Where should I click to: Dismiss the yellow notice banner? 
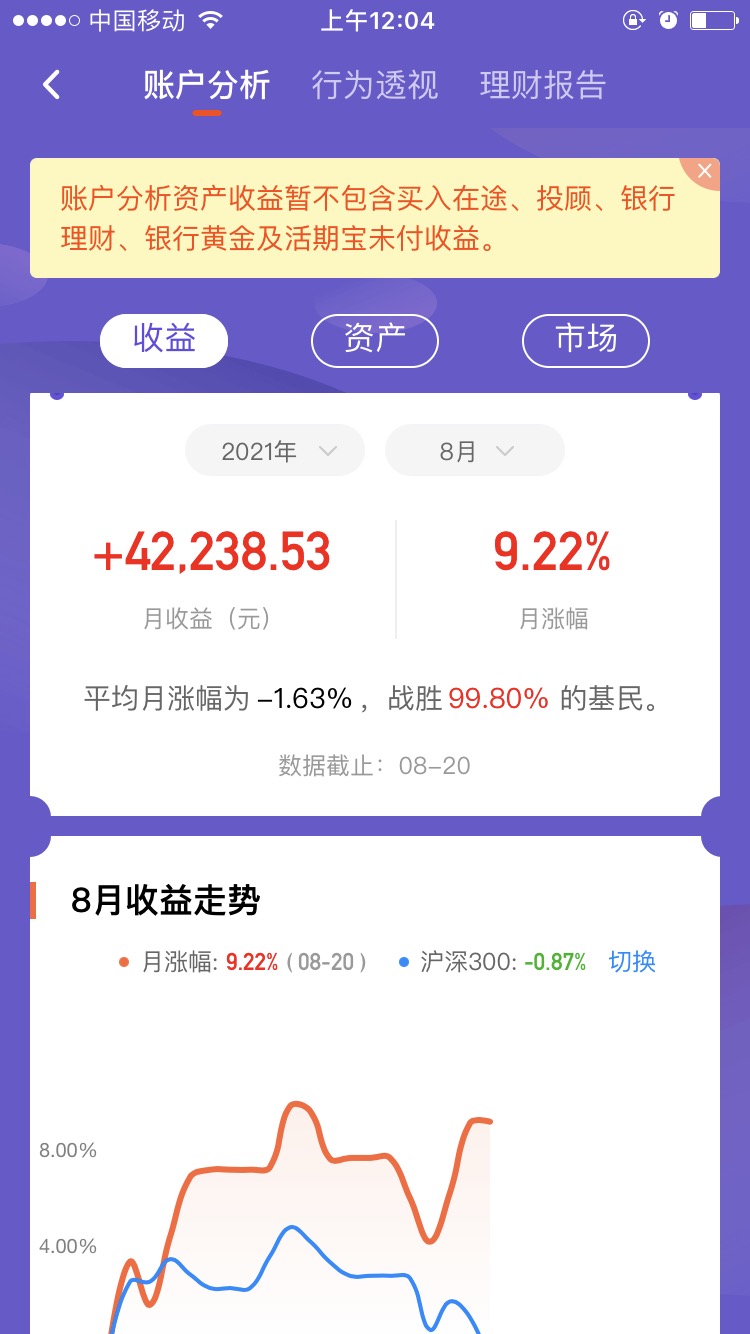[704, 172]
